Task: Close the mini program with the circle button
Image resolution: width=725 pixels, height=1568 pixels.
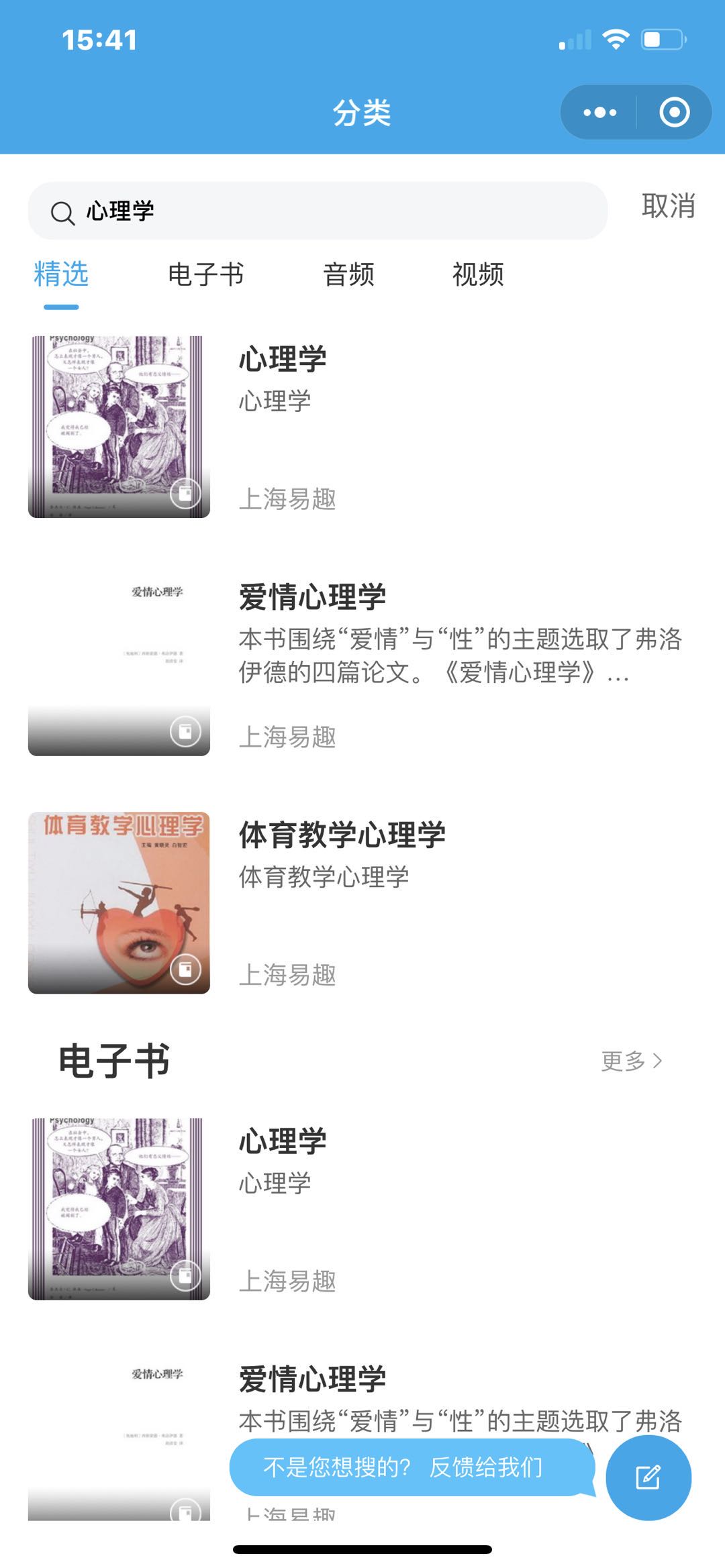Action: point(674,112)
